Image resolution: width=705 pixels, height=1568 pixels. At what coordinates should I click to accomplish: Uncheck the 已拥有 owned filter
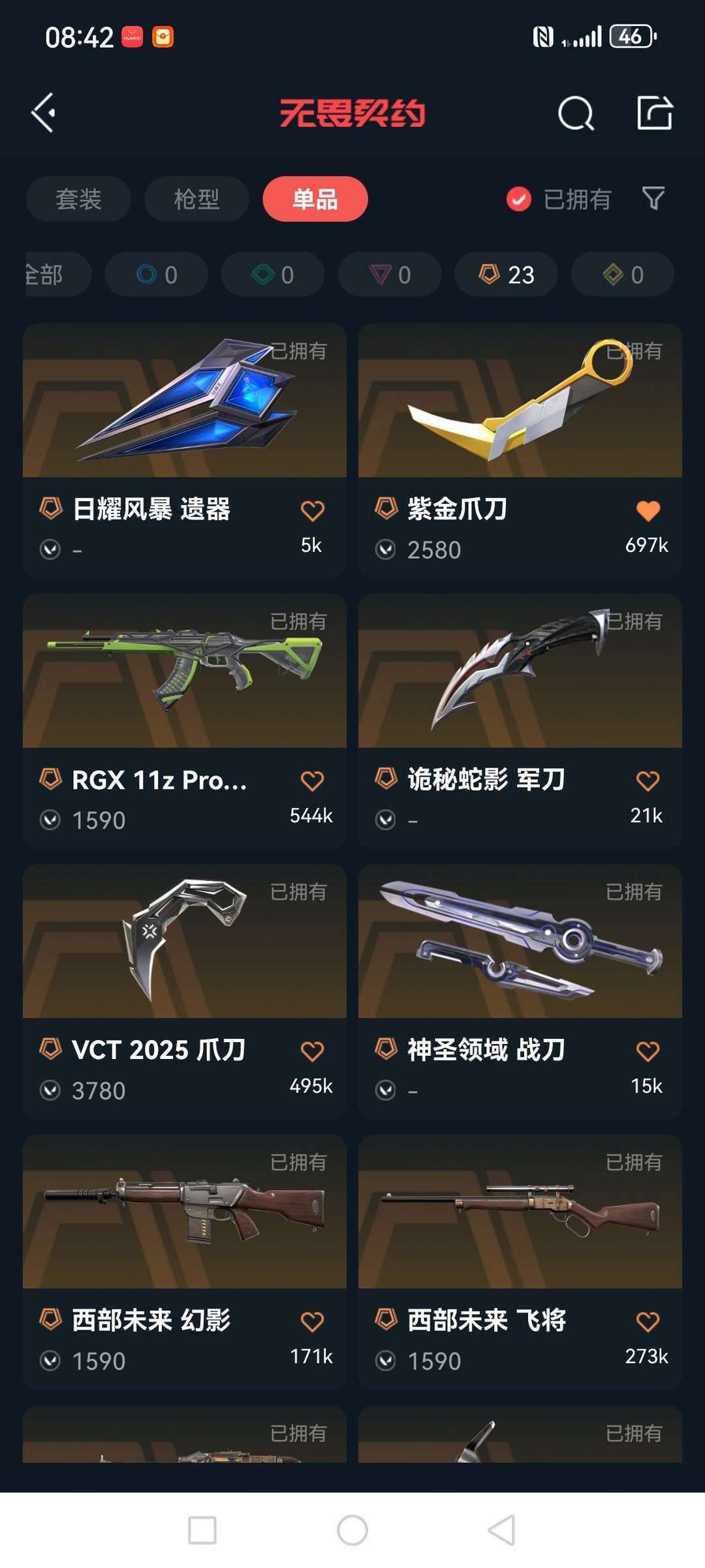tap(519, 199)
